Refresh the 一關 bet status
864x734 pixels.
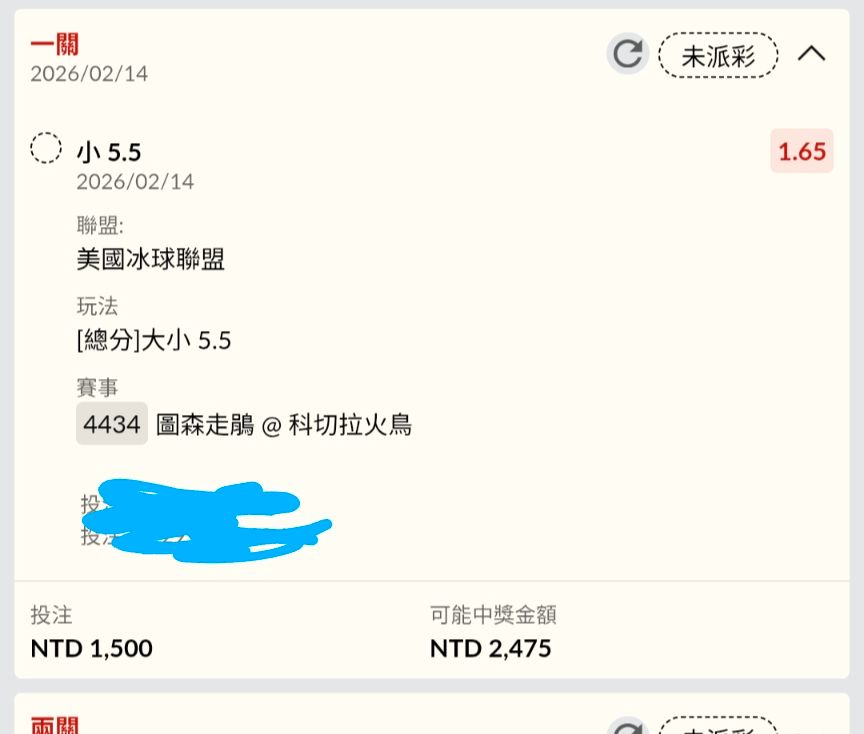click(628, 54)
